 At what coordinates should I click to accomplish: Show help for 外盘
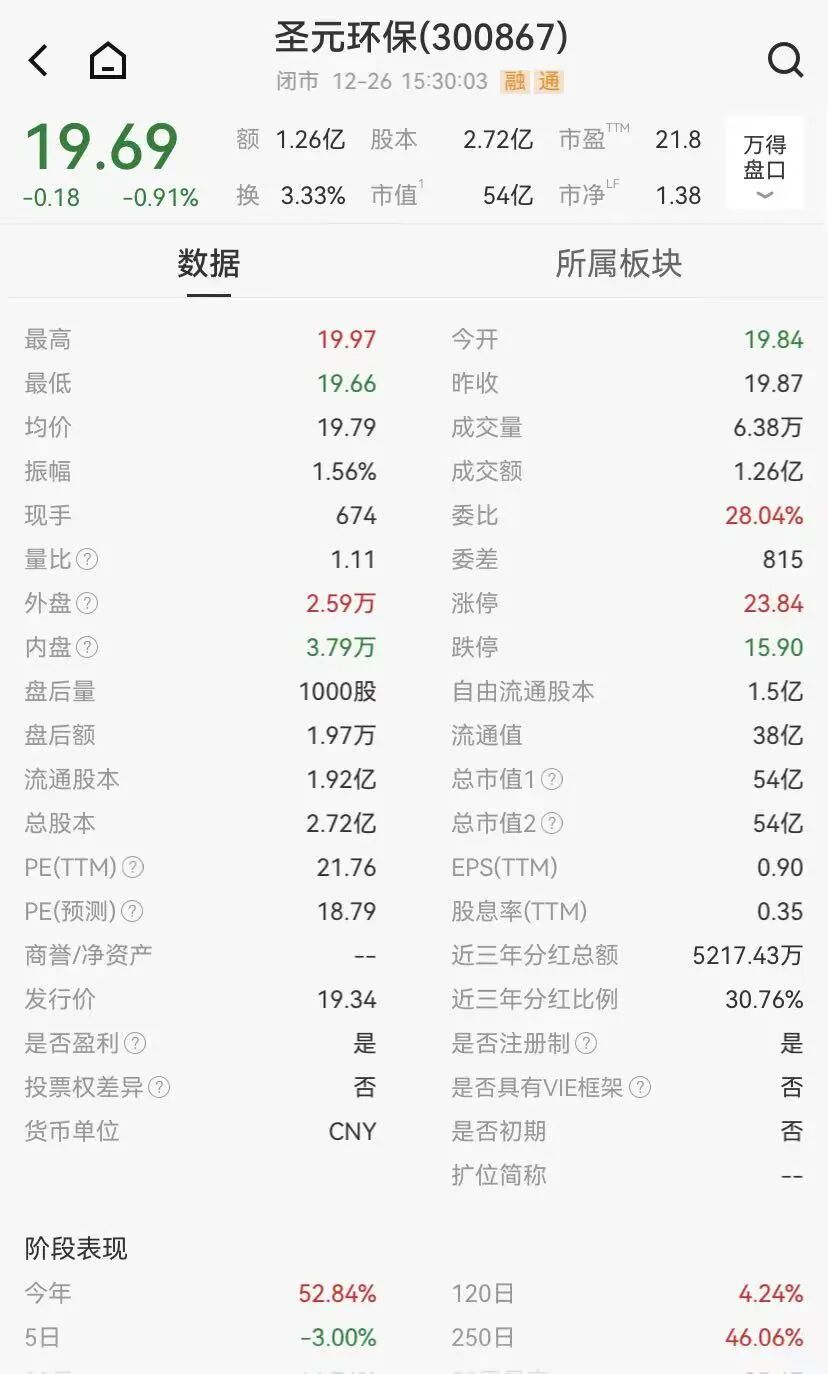[88, 603]
